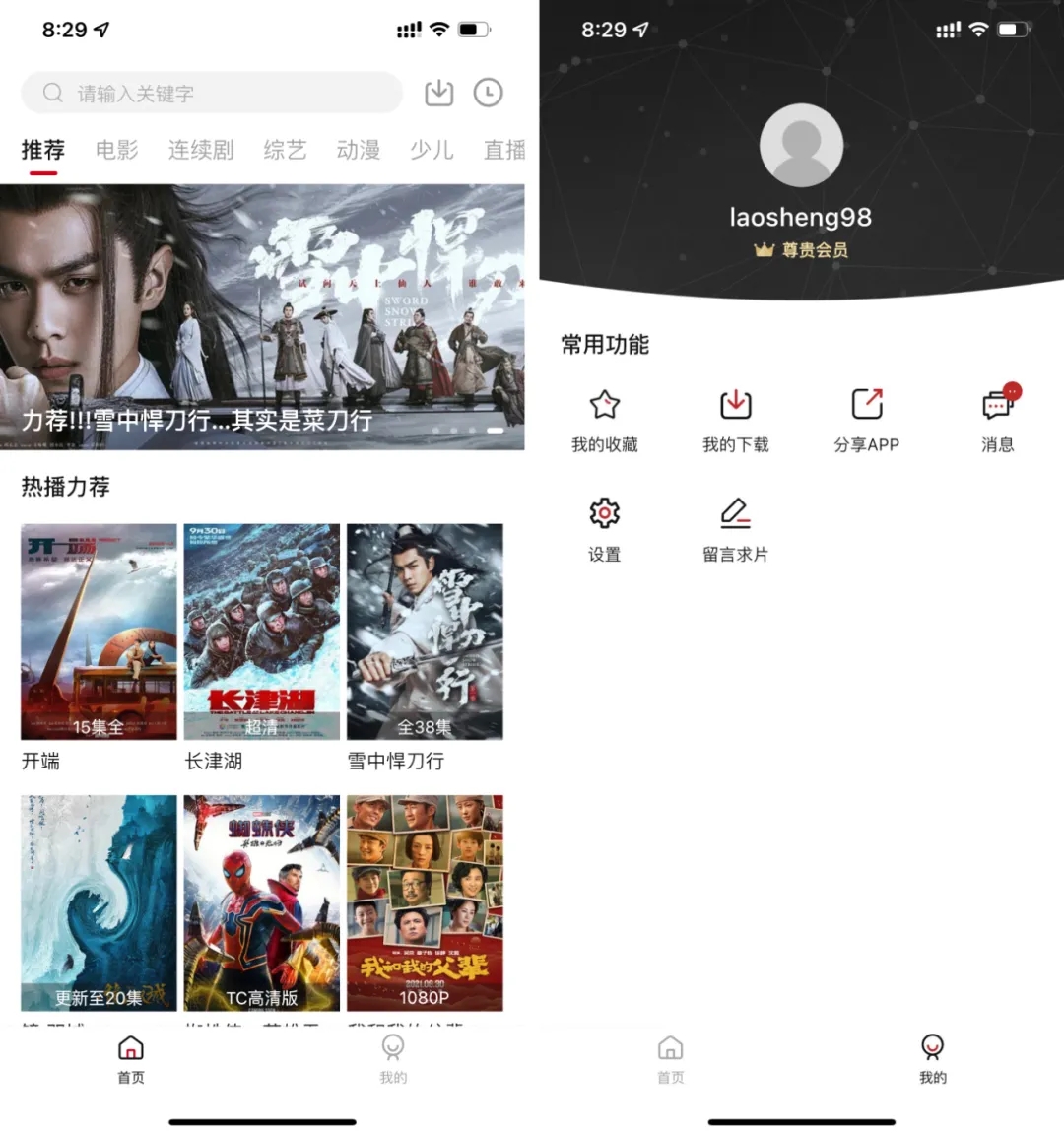1064x1135 pixels.
Task: Open the download manager icon beside the search bar
Action: pyautogui.click(x=438, y=92)
